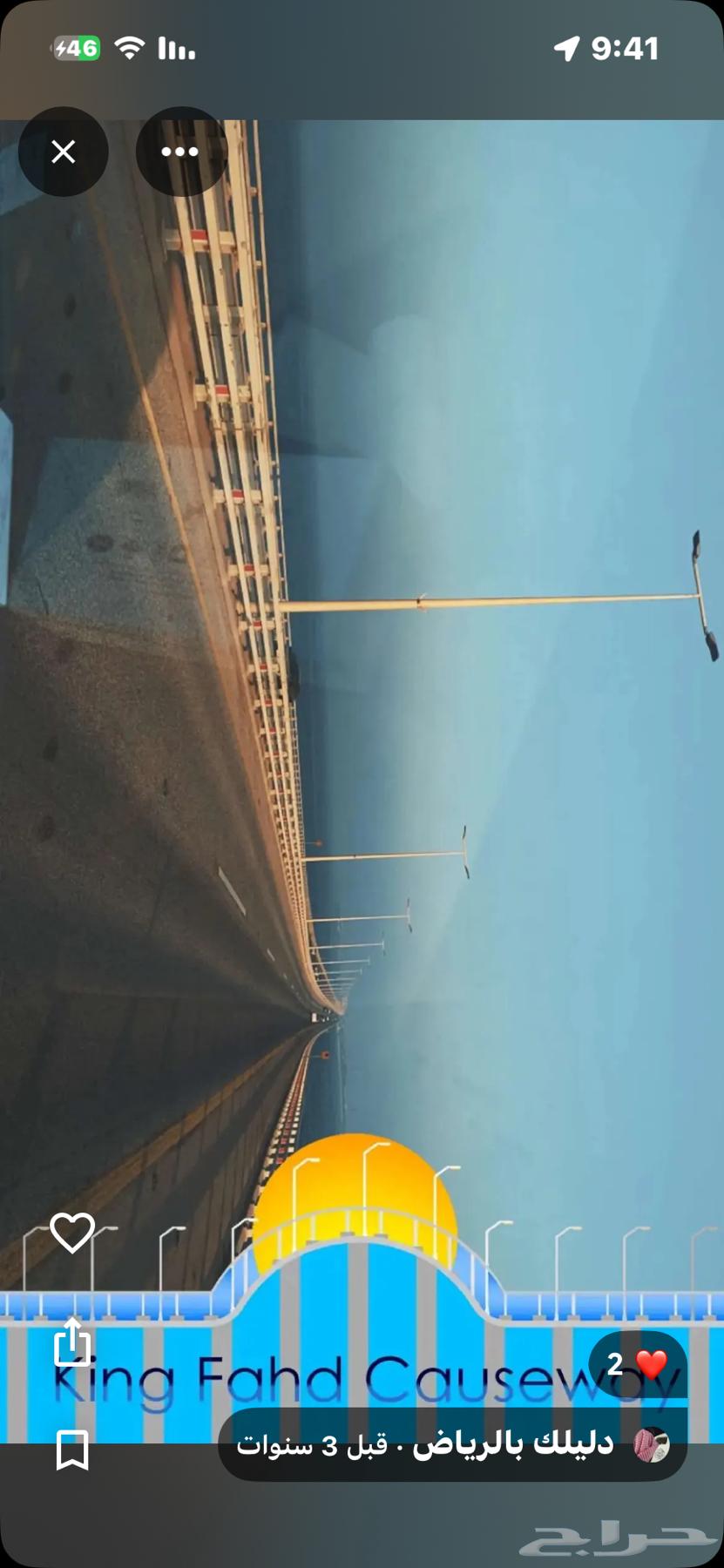Open the three-dot more options menu
Screen dimensions: 724x1568
tap(180, 152)
